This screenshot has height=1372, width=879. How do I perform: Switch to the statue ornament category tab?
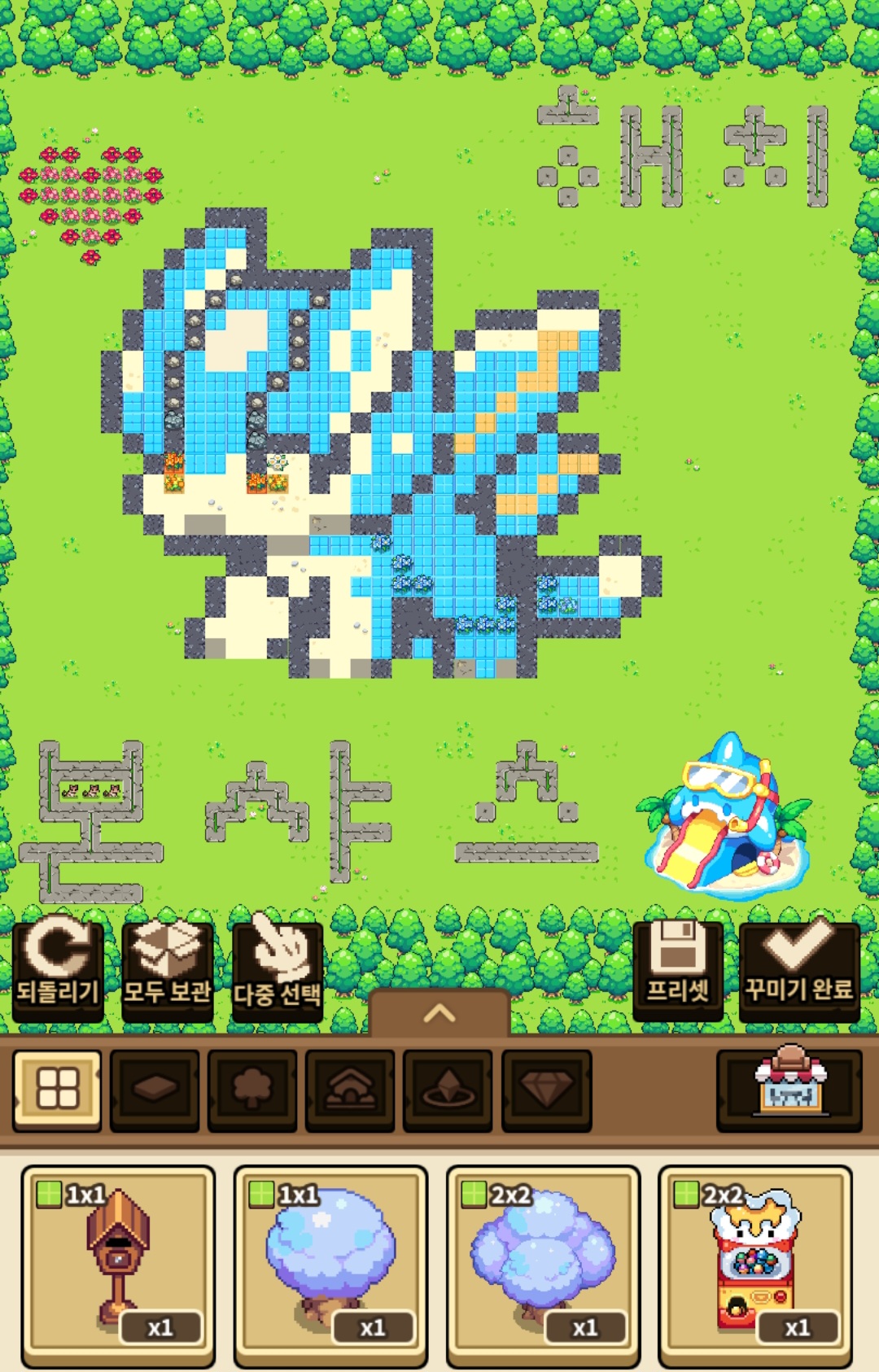pos(448,1090)
